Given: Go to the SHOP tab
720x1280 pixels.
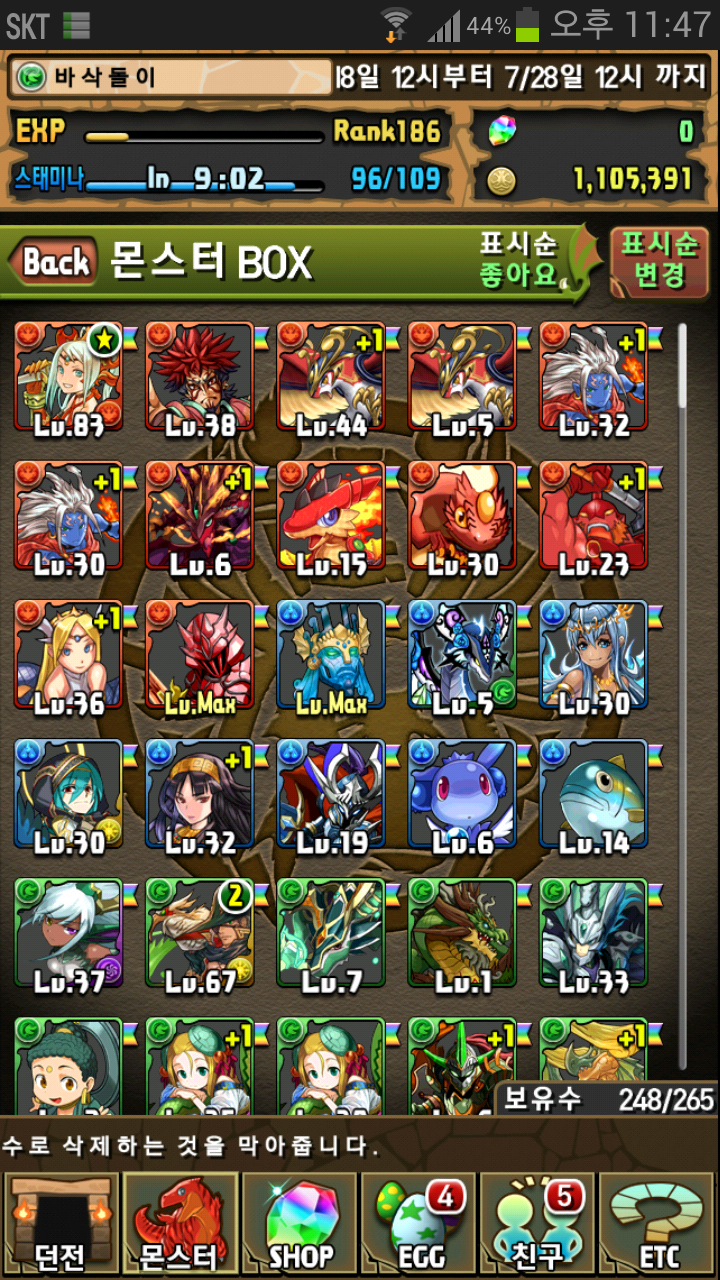Looking at the screenshot, I should [x=299, y=1226].
